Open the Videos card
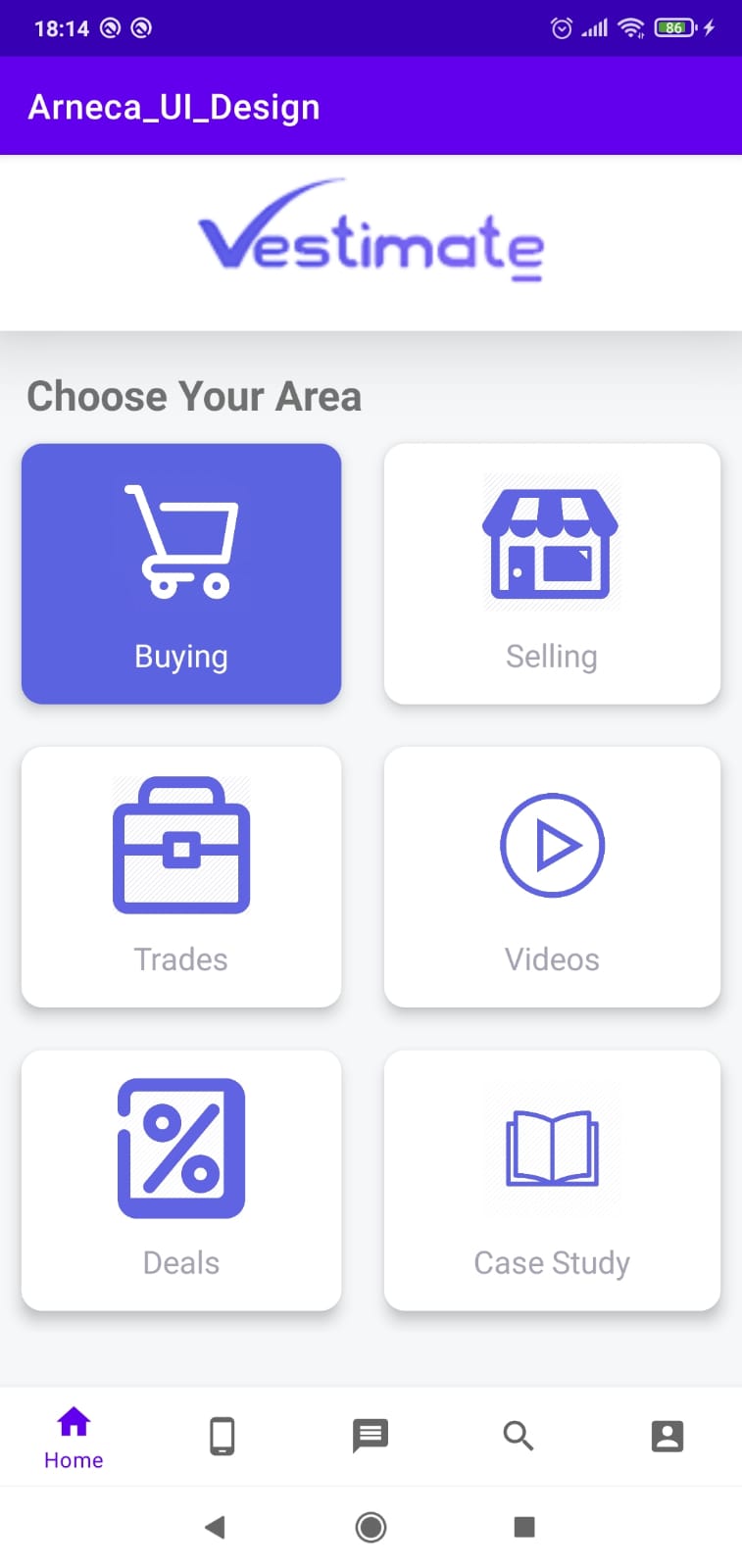The width and height of the screenshot is (742, 1568). [552, 877]
